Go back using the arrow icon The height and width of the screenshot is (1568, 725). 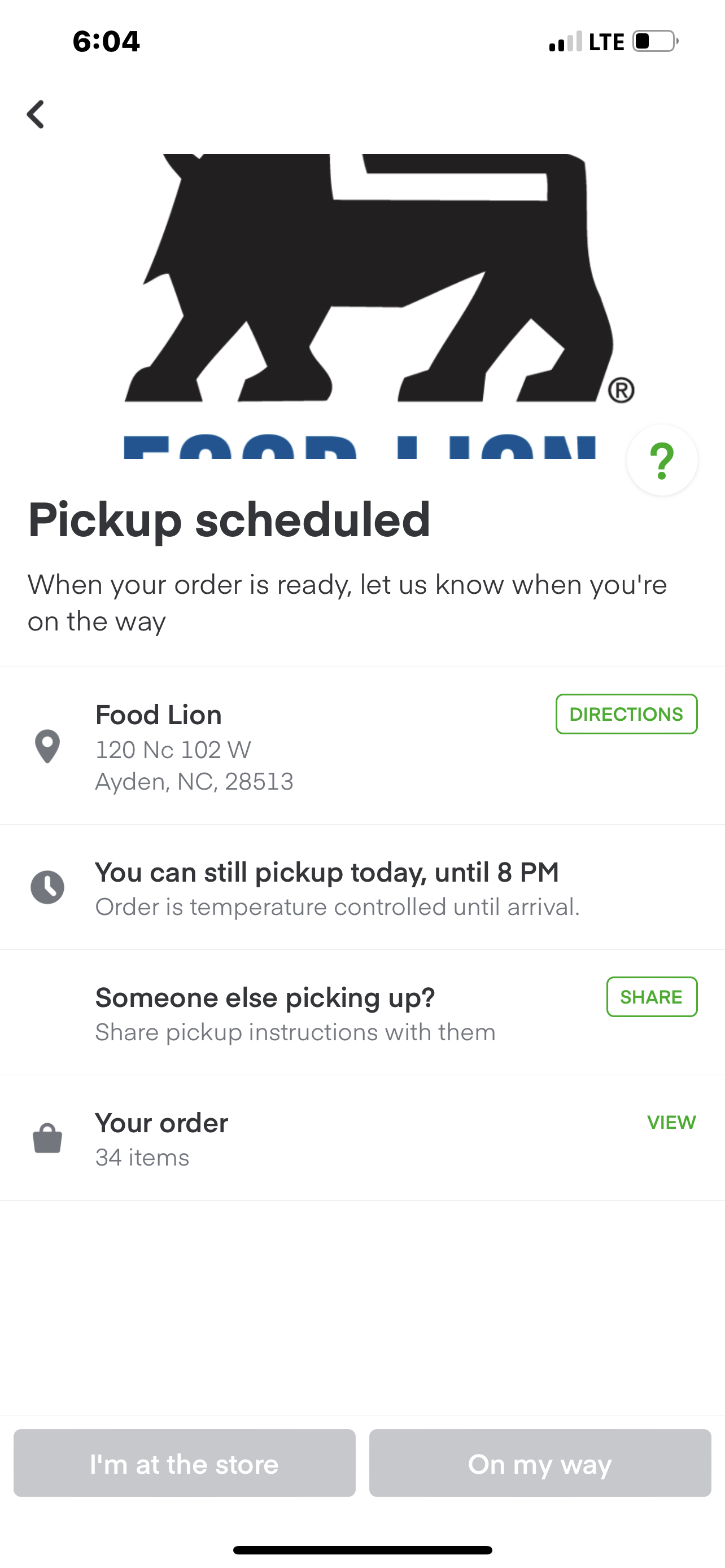[36, 115]
